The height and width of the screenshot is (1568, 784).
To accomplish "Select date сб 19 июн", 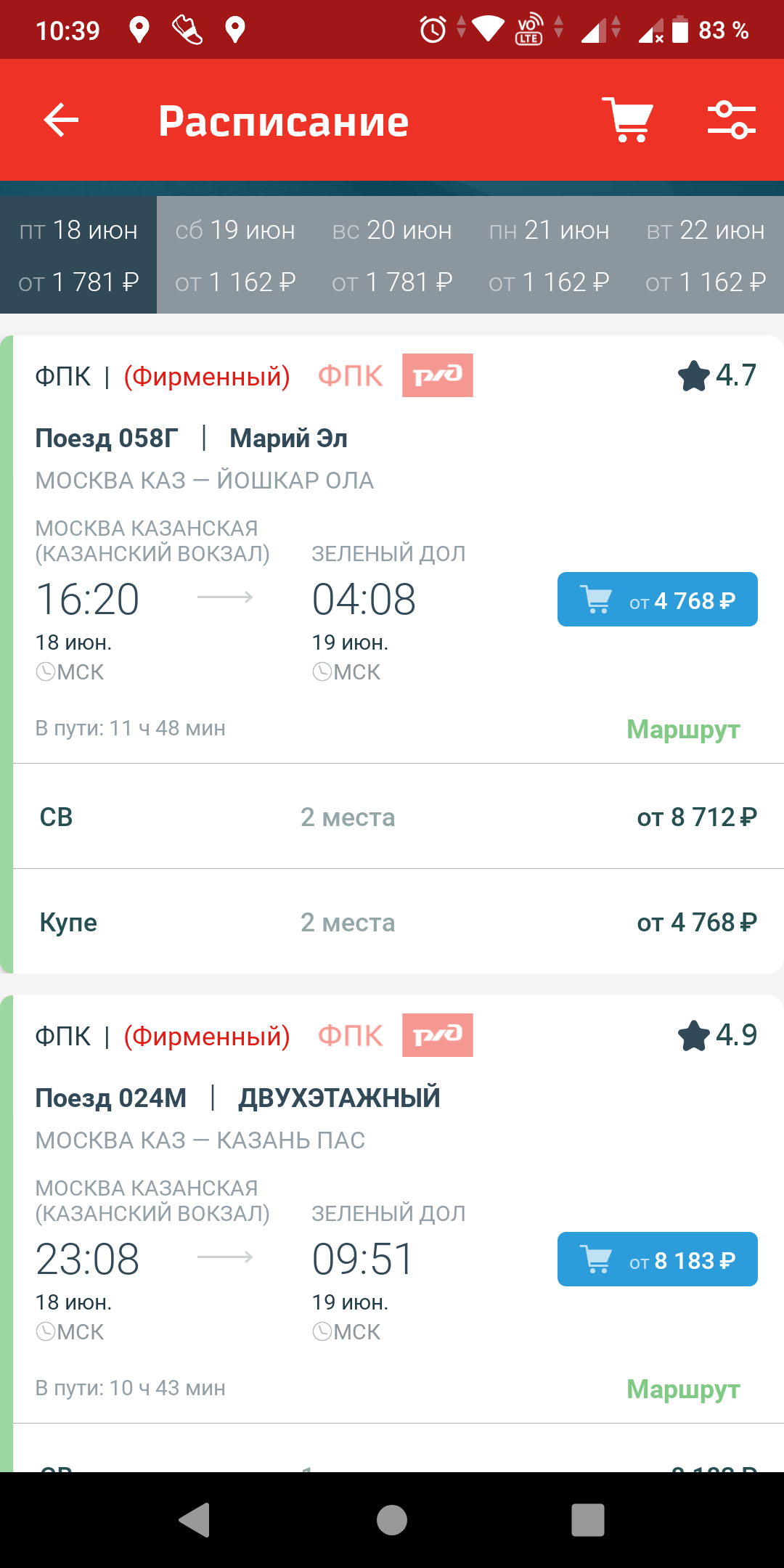I will [x=235, y=255].
